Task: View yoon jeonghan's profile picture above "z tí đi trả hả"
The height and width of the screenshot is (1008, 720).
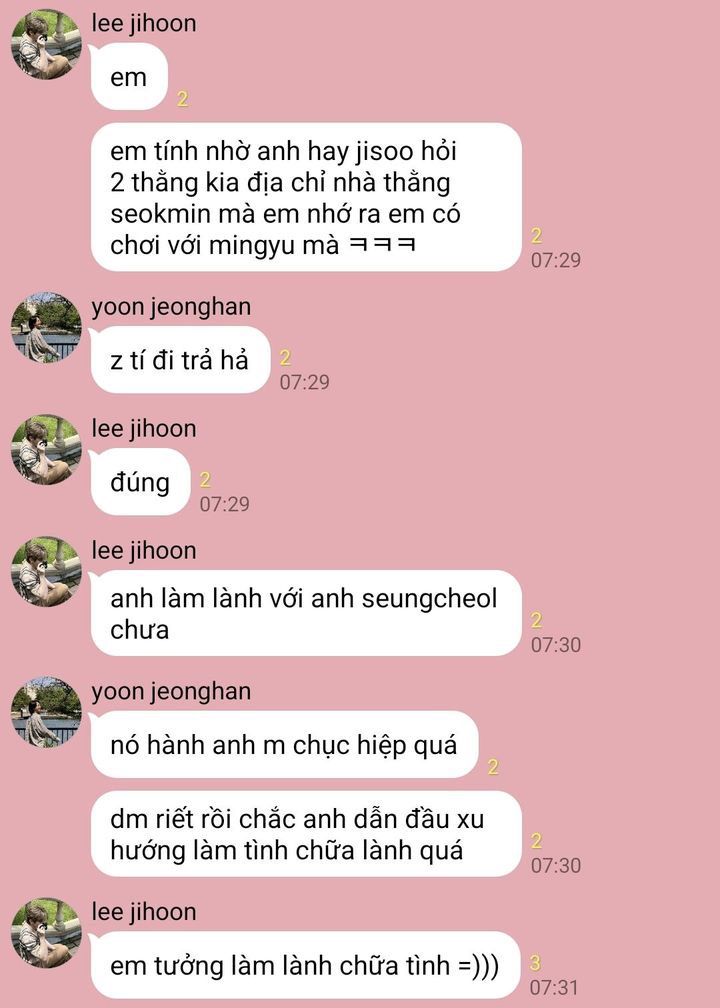Action: coord(46,327)
